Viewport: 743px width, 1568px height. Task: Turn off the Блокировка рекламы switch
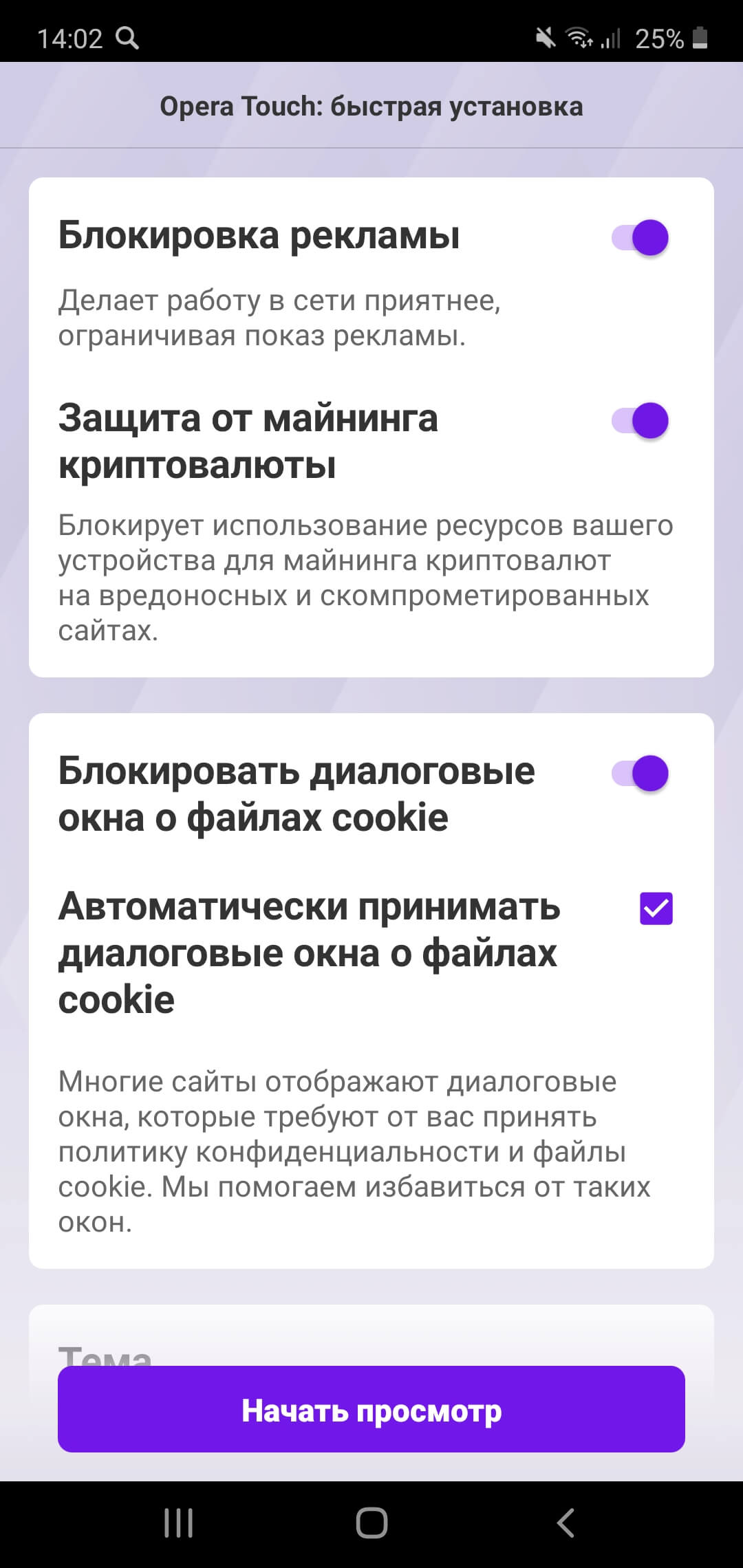coord(640,238)
